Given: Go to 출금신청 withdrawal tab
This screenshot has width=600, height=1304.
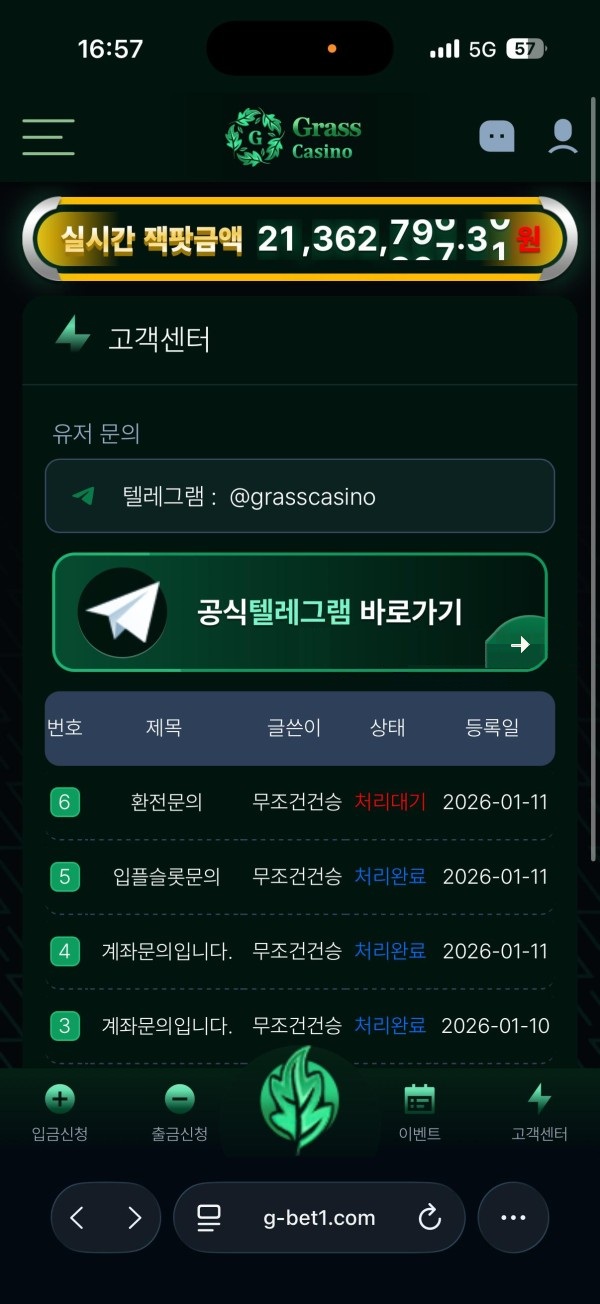Looking at the screenshot, I should 180,1112.
